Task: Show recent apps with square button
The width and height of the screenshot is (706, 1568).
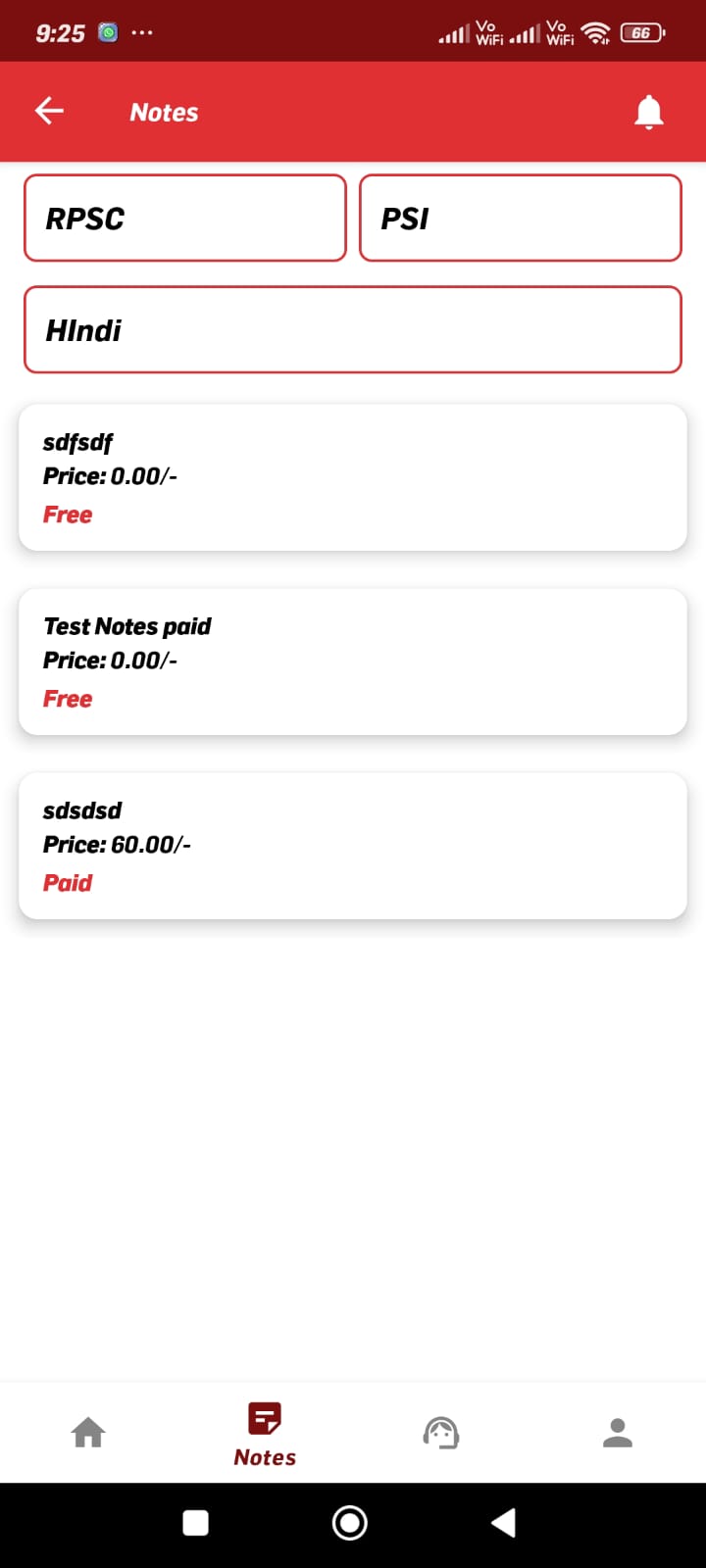Action: (196, 1523)
